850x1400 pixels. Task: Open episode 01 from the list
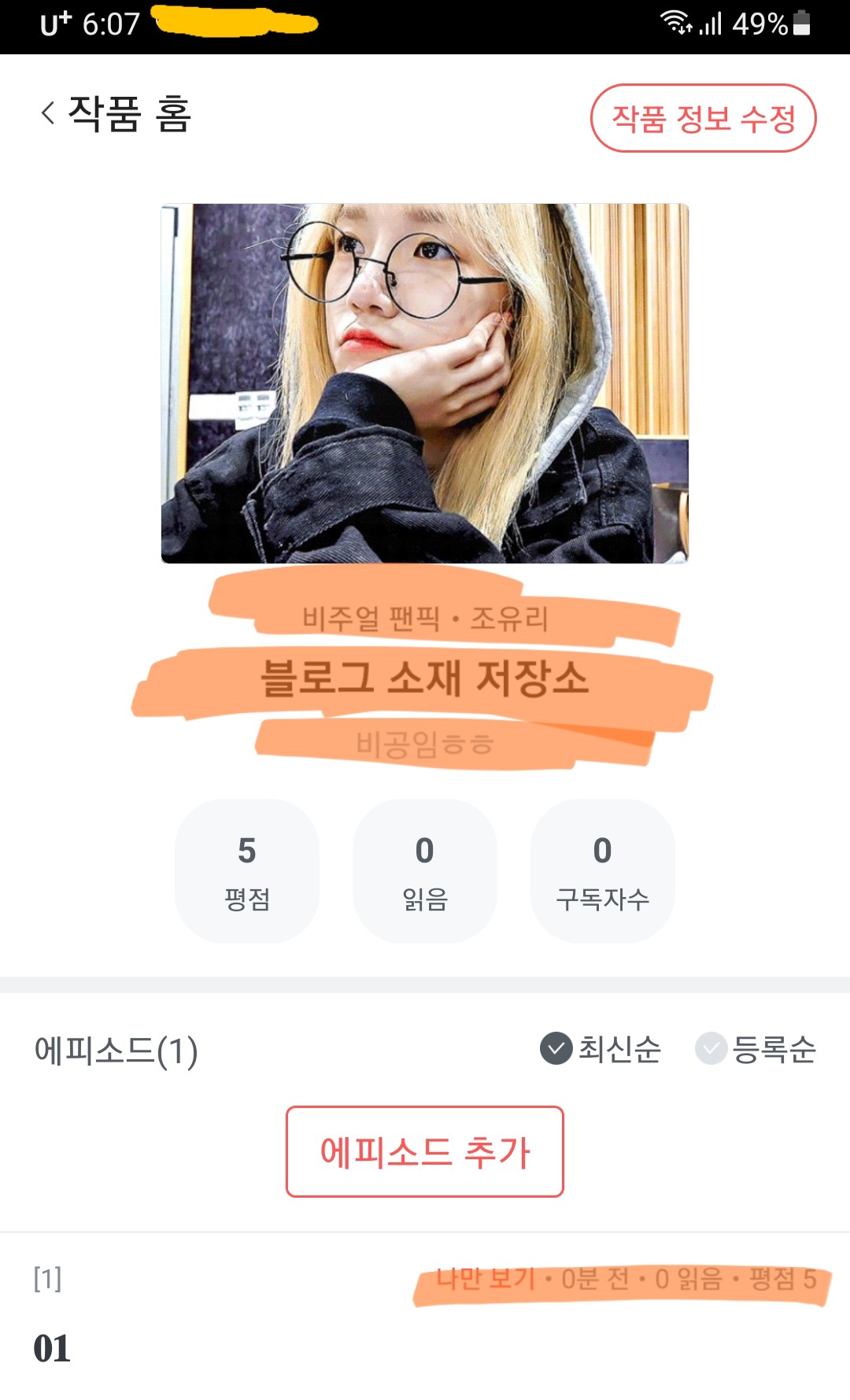pos(52,1347)
